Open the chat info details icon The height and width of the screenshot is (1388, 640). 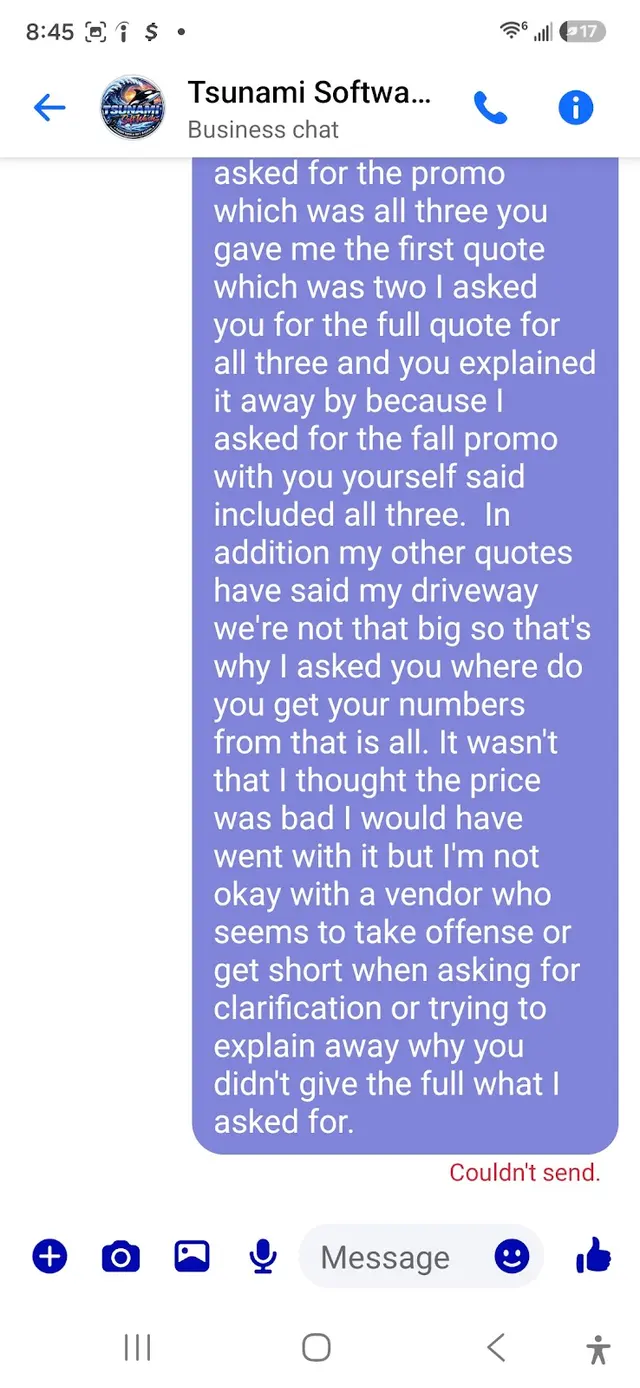(x=576, y=108)
